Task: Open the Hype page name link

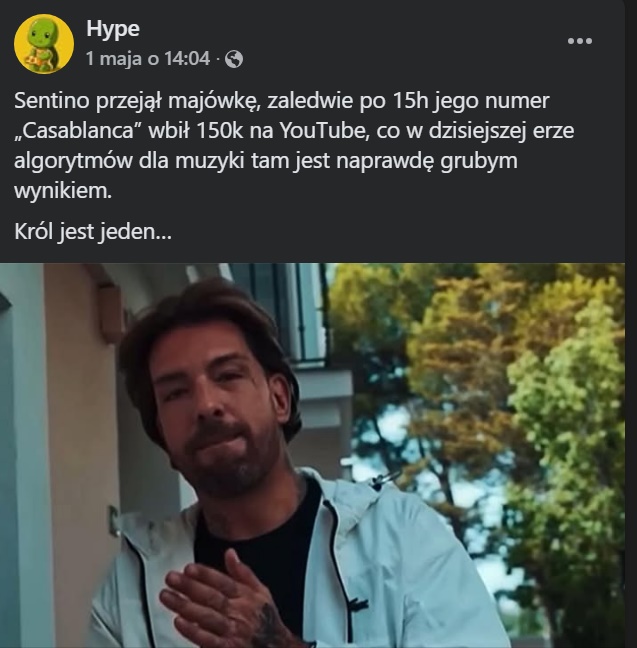Action: (112, 29)
